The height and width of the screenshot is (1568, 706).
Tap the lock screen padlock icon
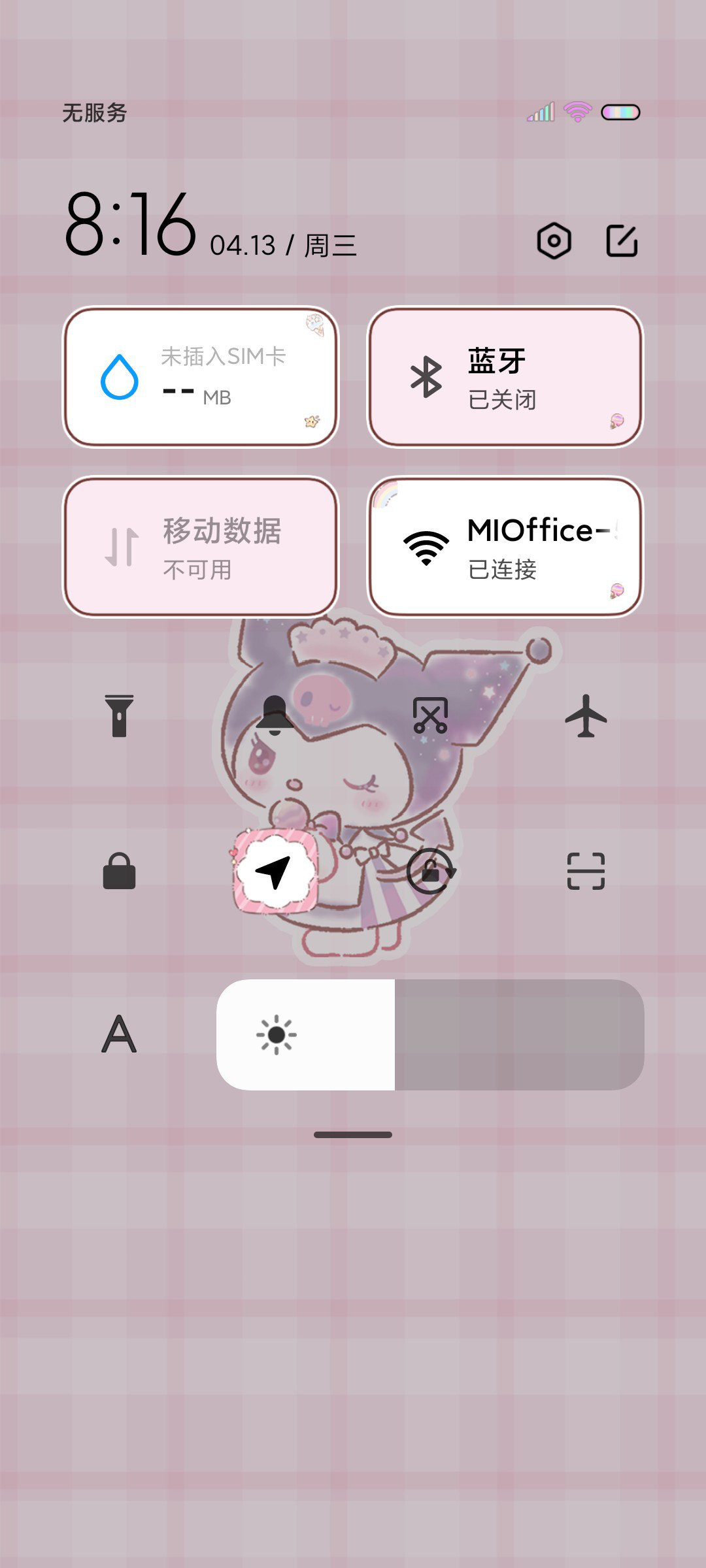click(119, 871)
